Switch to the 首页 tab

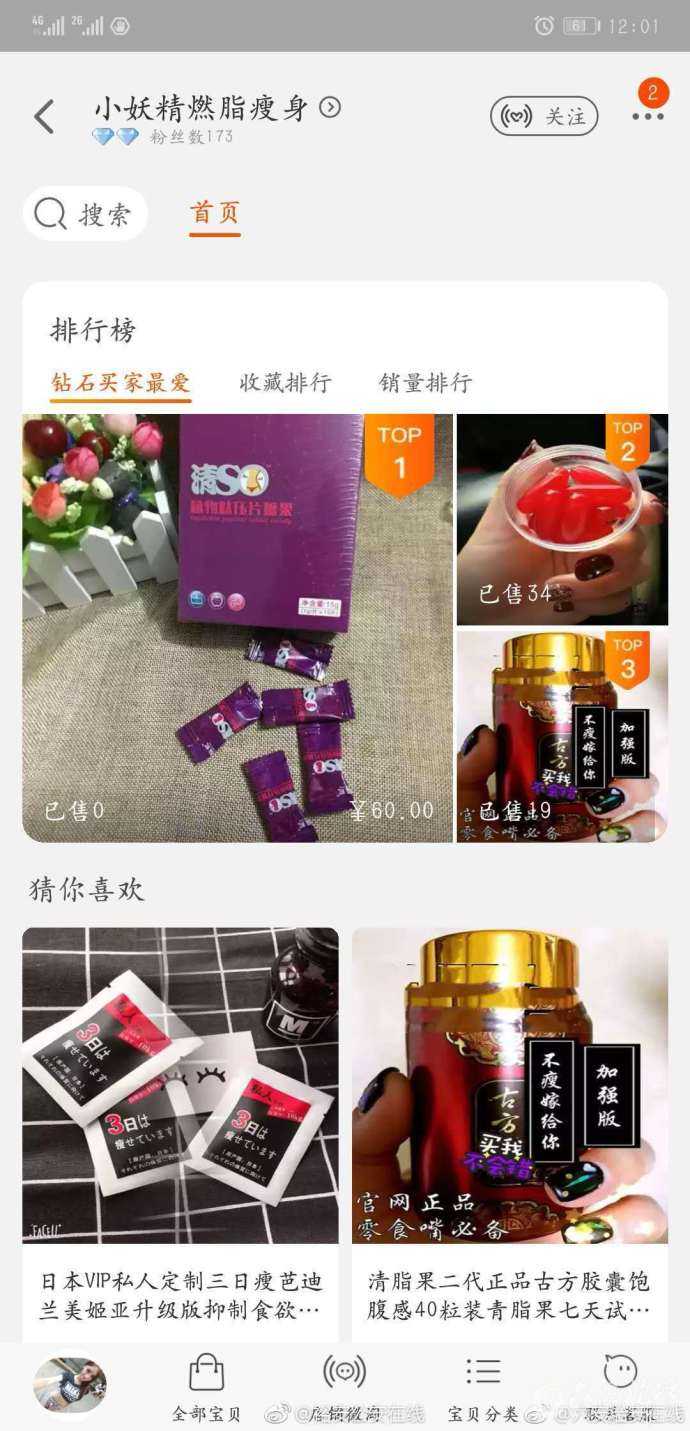[x=215, y=213]
